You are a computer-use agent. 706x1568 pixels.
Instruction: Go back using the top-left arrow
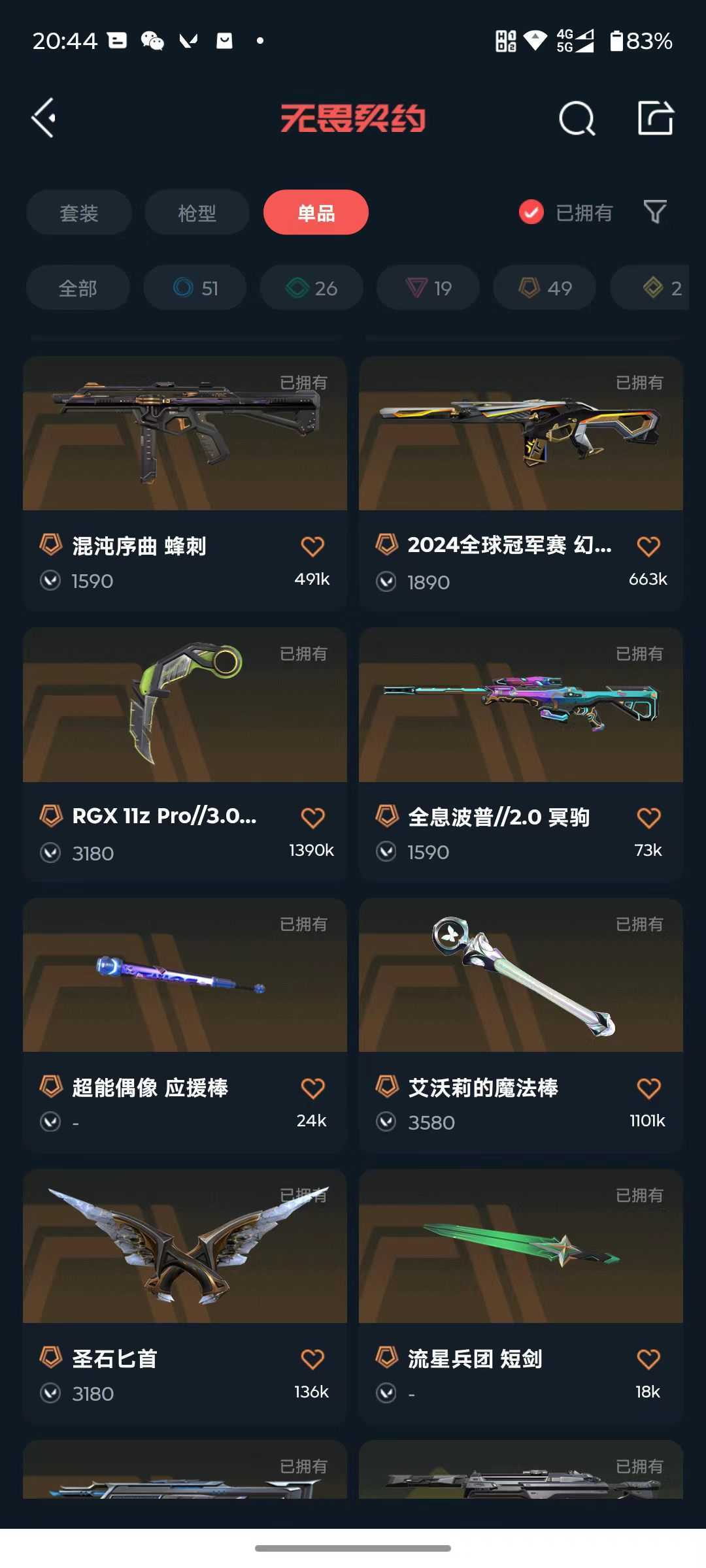tap(44, 118)
